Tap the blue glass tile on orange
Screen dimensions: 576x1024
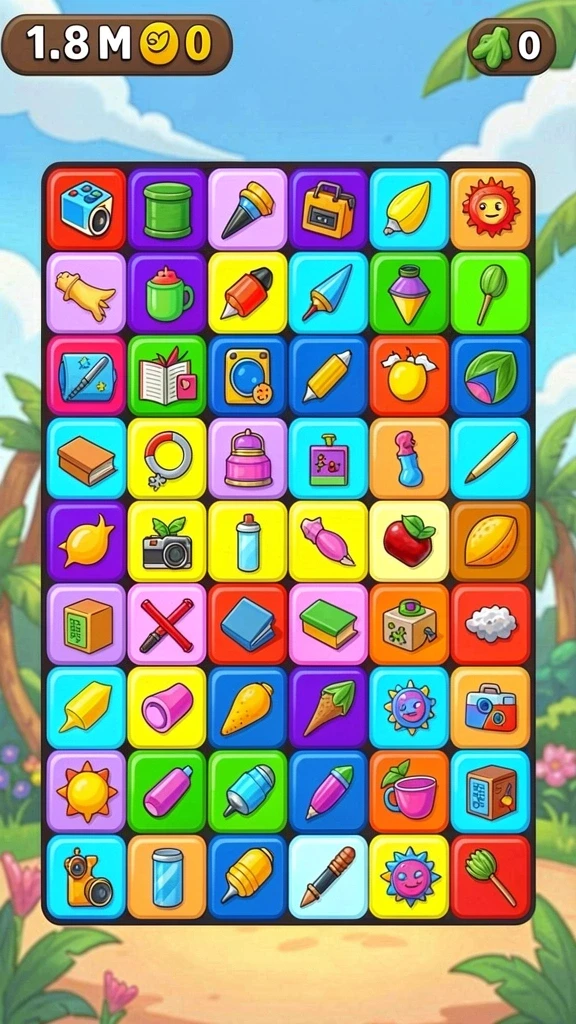[x=167, y=876]
